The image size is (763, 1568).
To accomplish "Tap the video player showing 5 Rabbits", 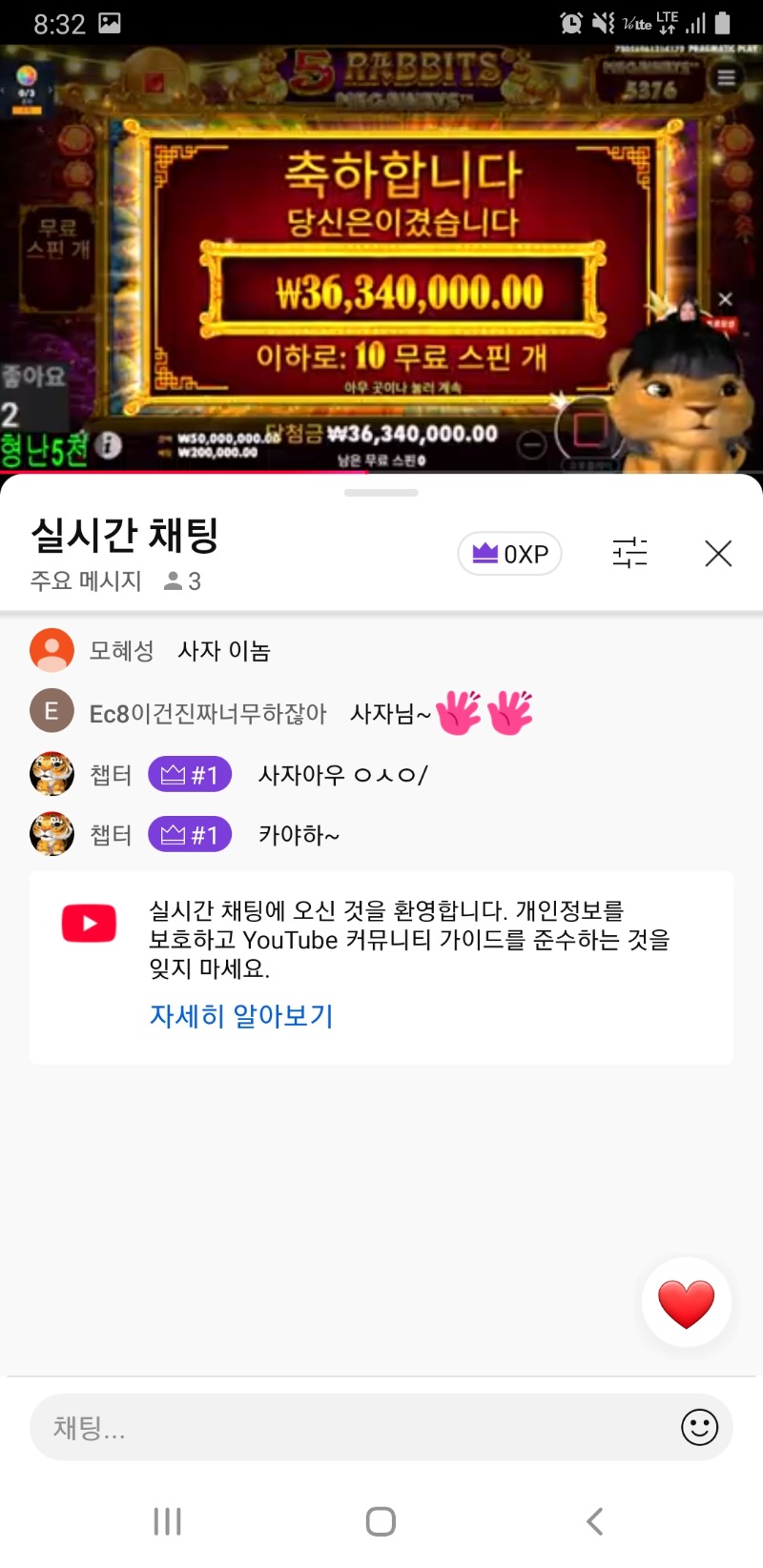I will [381, 257].
